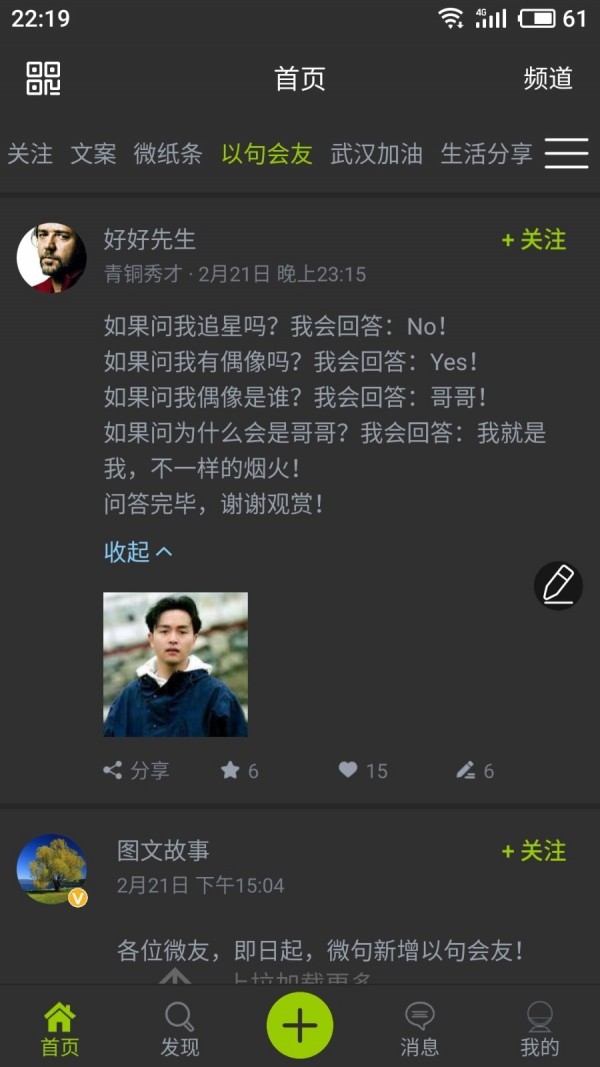This screenshot has height=1067, width=600.
Task: Switch to the 关注 tab
Action: pos(30,154)
